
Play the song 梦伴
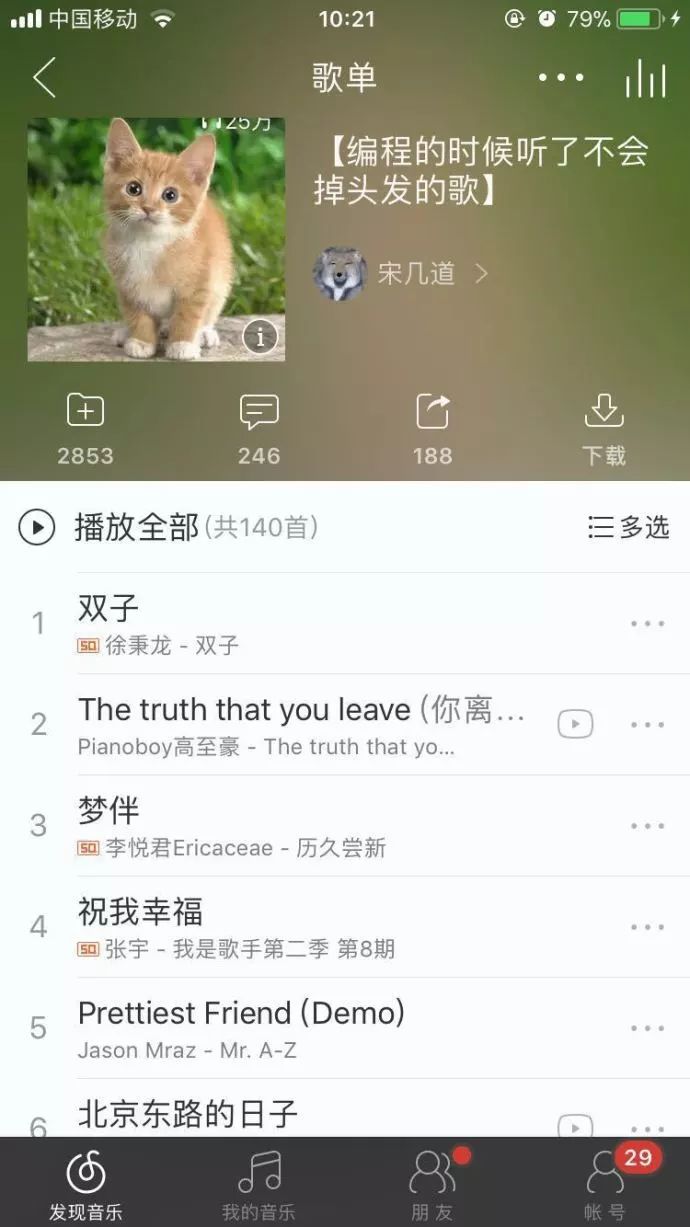[300, 826]
